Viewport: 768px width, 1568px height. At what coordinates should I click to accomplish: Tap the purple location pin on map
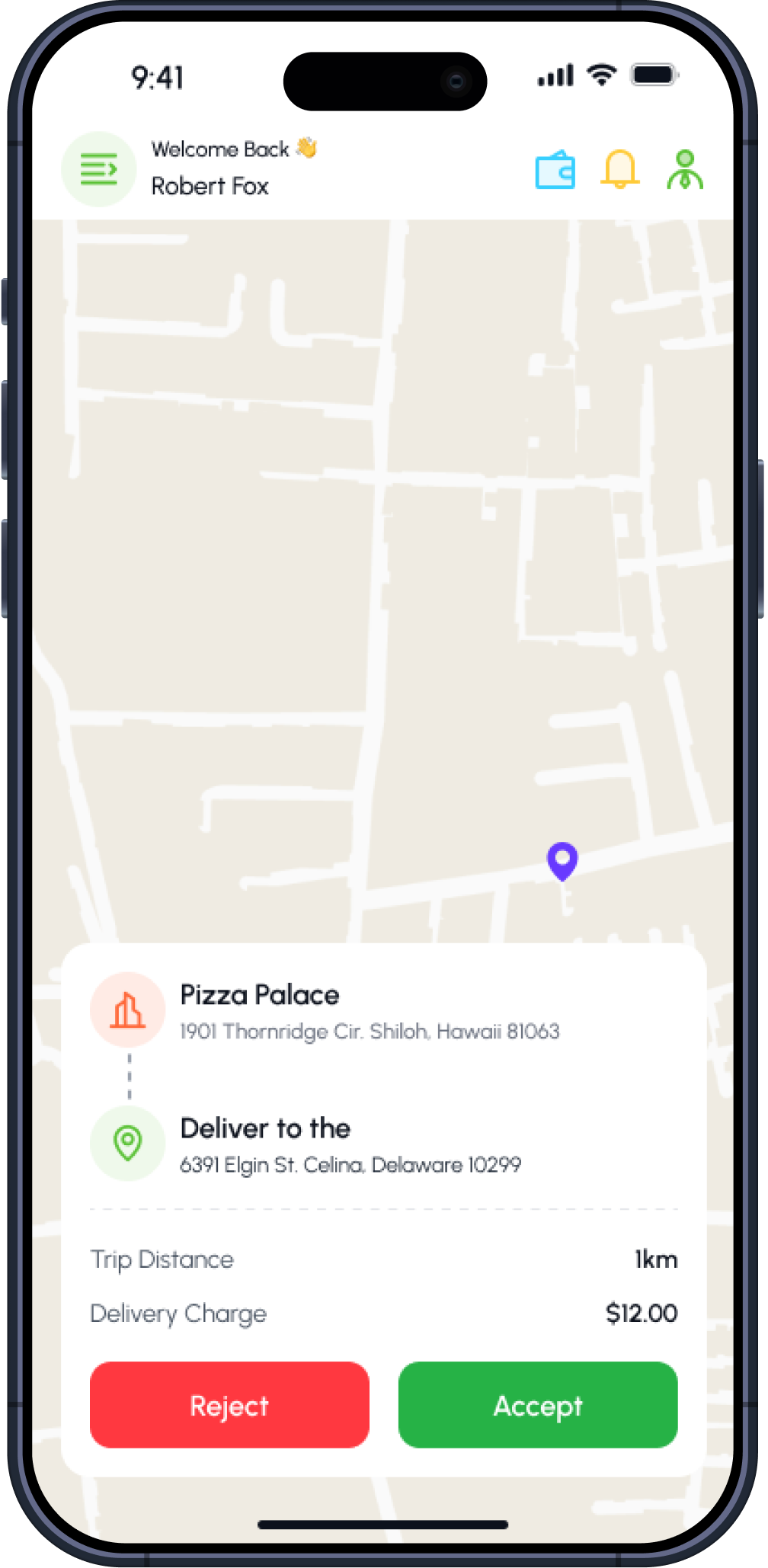[x=562, y=861]
